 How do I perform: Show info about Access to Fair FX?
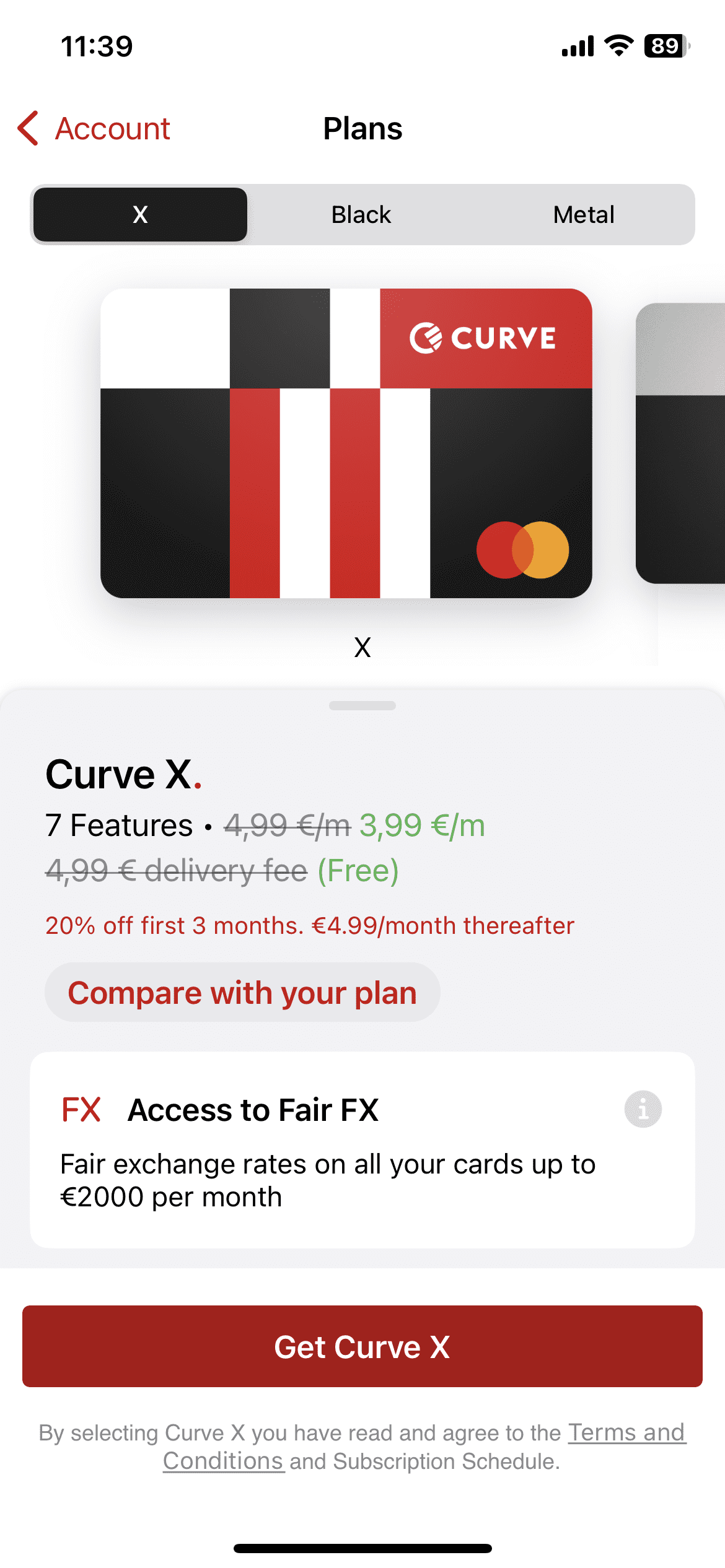pyautogui.click(x=643, y=1109)
